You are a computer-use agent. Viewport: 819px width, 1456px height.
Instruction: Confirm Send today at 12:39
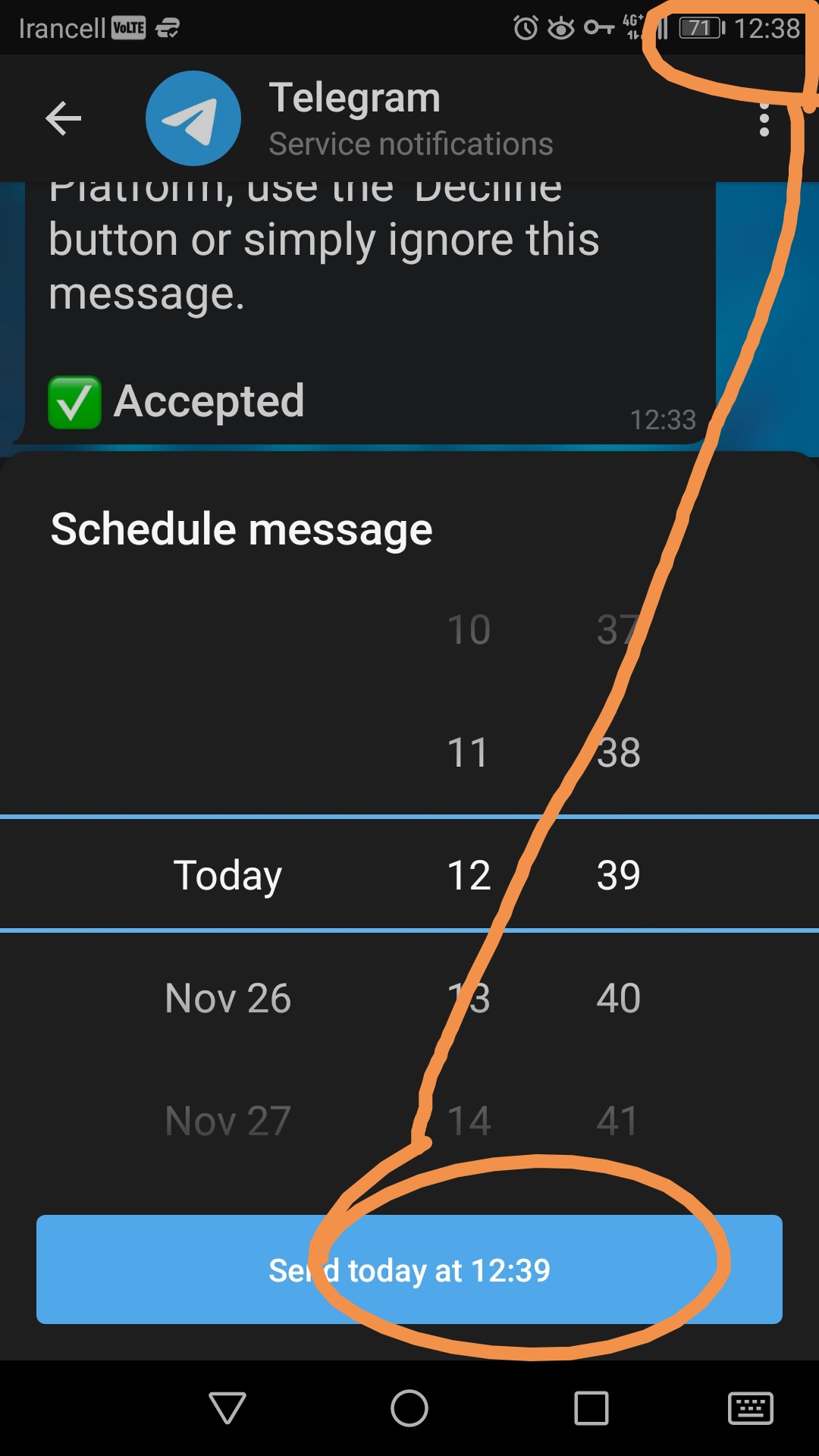[409, 1269]
